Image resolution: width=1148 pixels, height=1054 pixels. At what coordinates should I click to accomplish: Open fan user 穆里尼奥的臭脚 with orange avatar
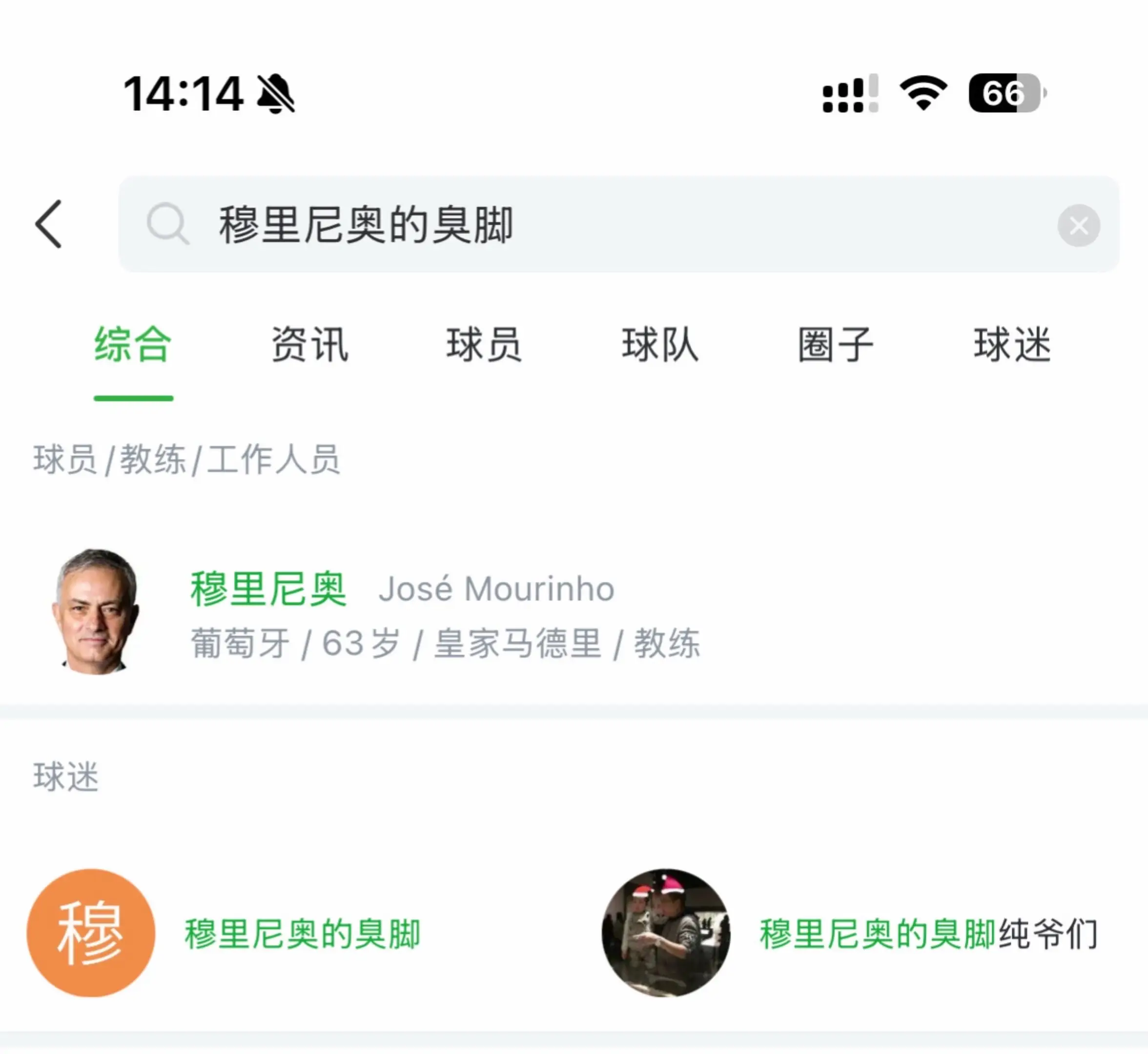pyautogui.click(x=224, y=933)
